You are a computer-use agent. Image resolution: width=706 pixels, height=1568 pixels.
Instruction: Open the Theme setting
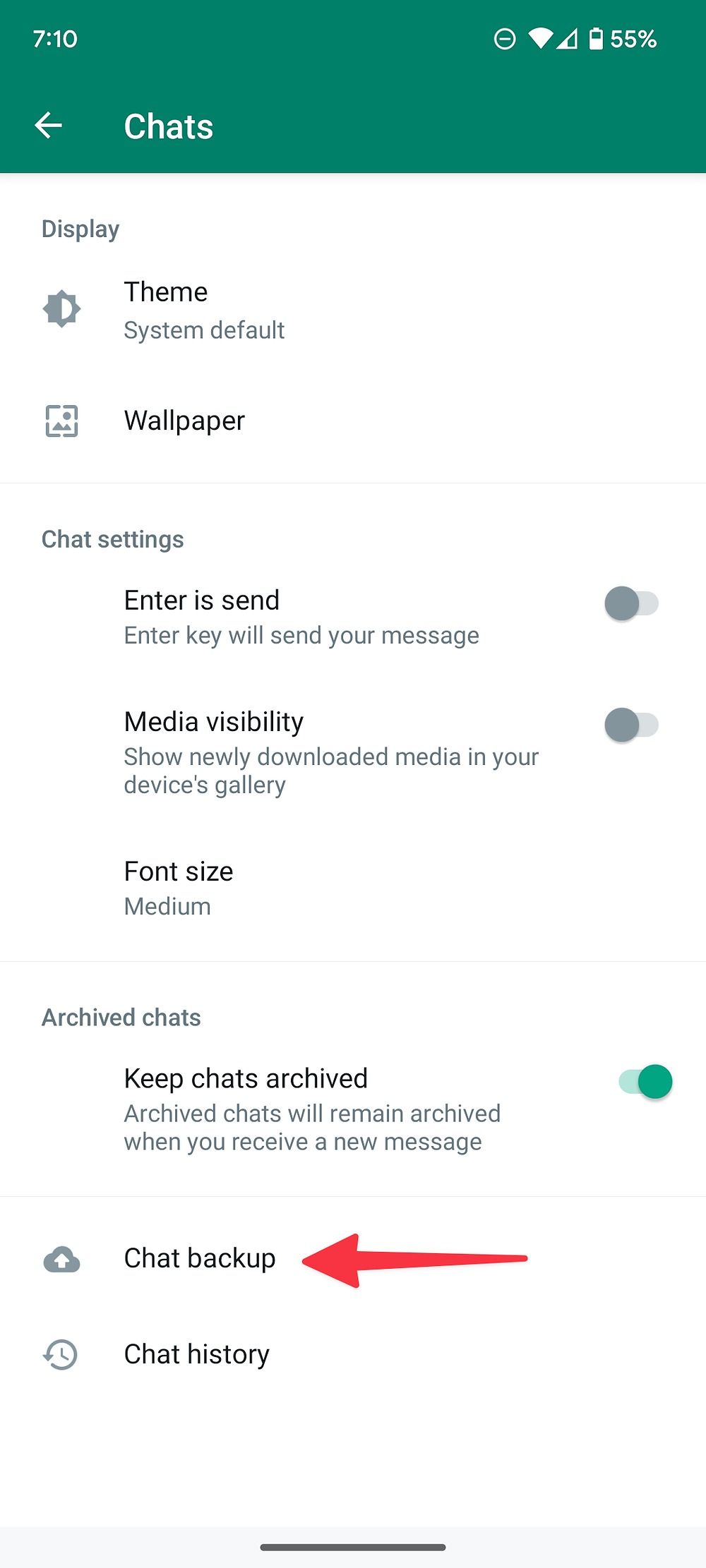[x=353, y=310]
